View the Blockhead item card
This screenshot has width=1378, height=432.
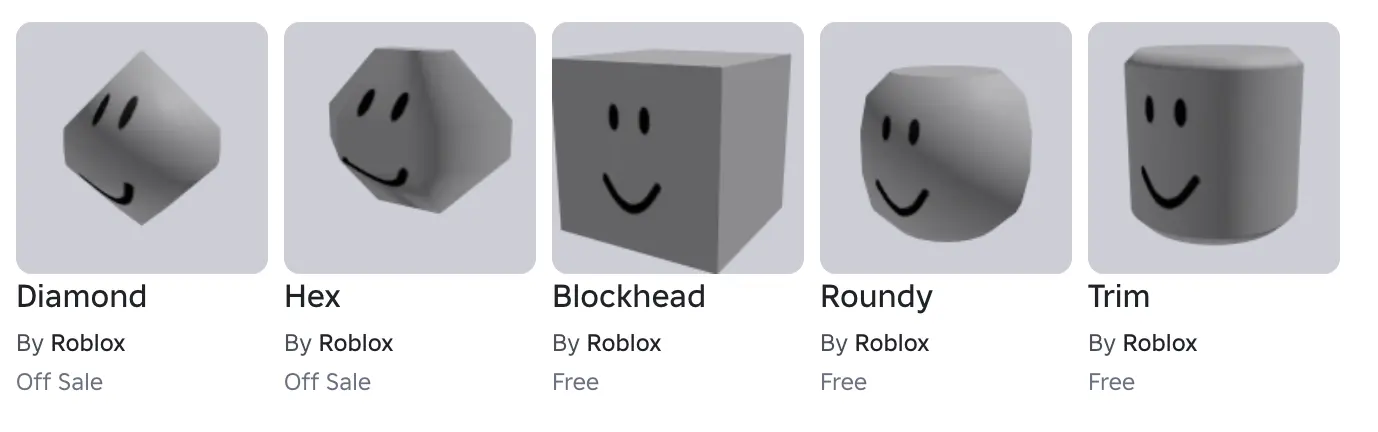(678, 148)
